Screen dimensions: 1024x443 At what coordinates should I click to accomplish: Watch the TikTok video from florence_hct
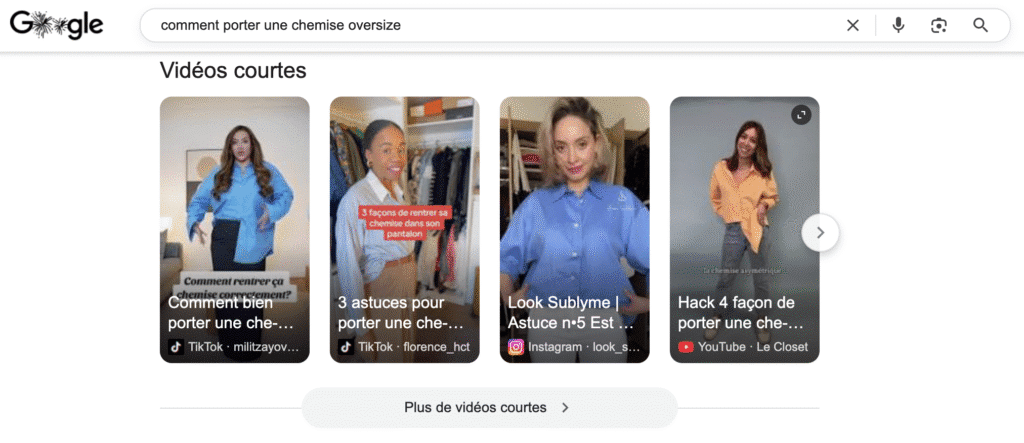(405, 229)
